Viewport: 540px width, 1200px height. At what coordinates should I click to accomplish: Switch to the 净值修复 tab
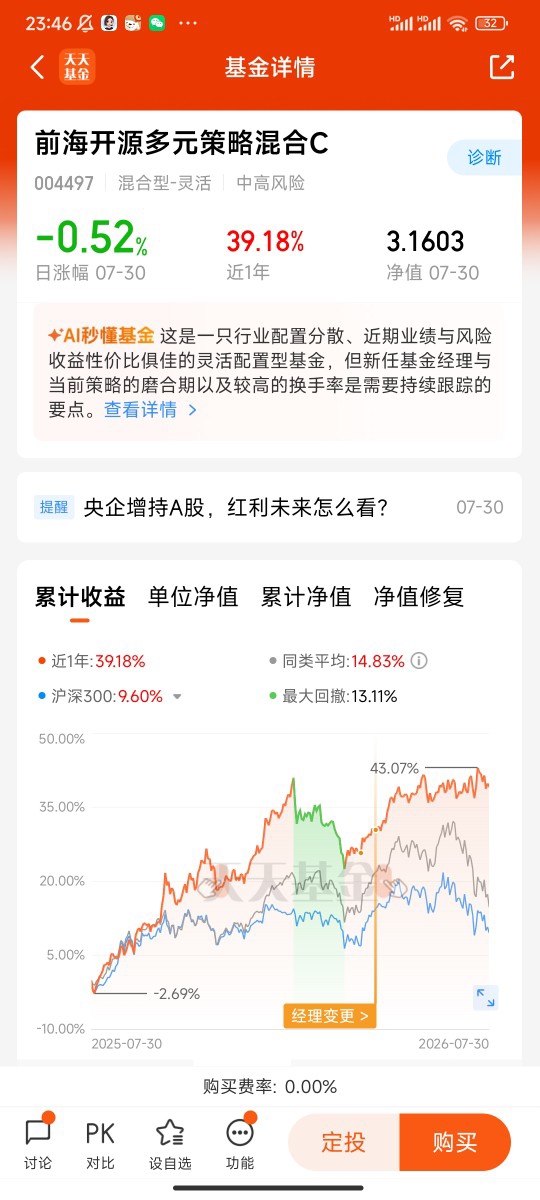(x=419, y=597)
